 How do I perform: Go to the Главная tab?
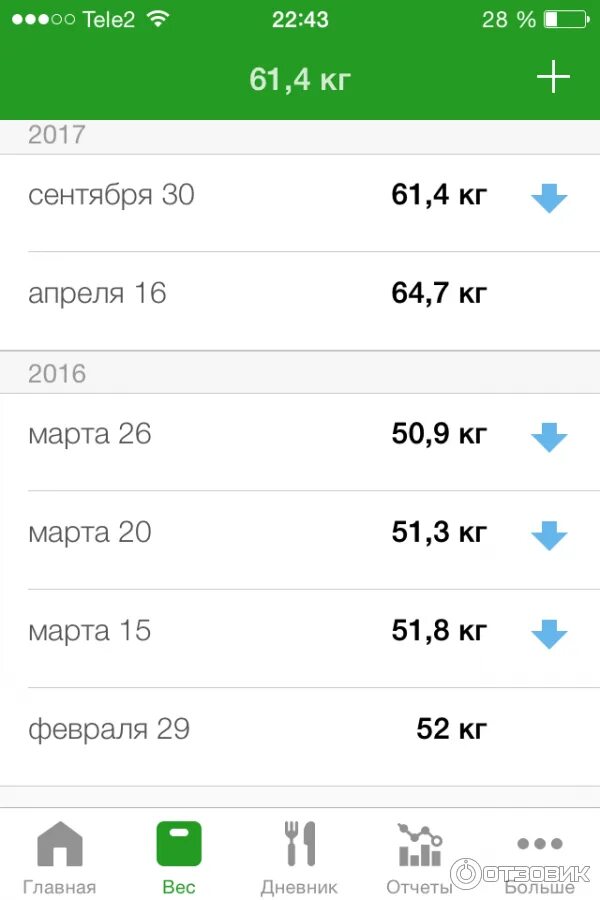click(60, 856)
